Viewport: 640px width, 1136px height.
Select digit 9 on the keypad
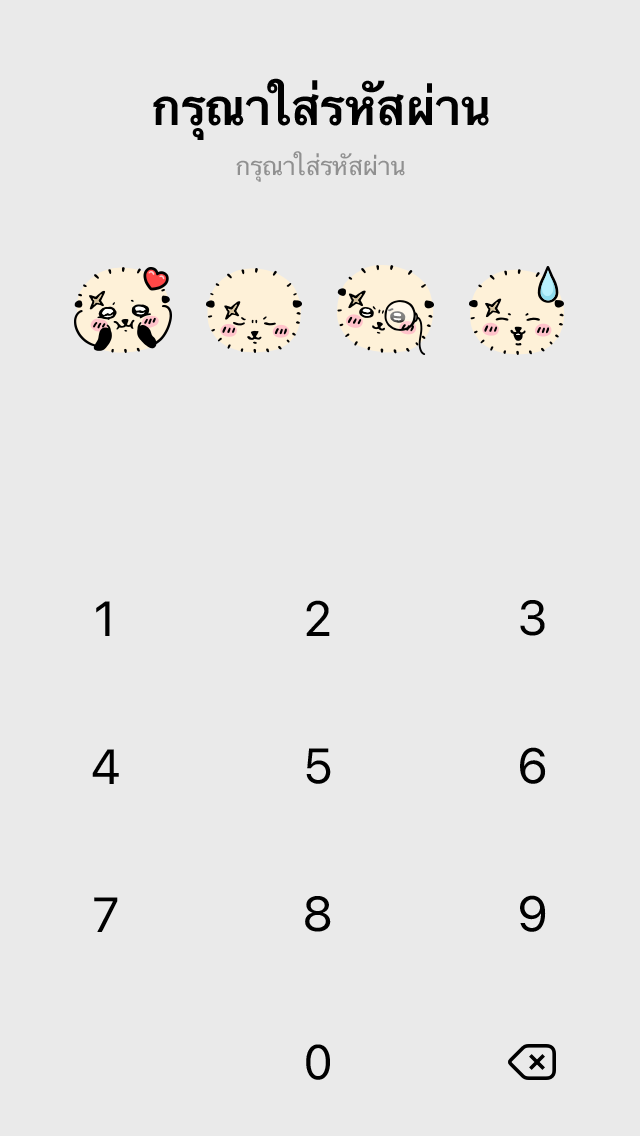pos(532,915)
